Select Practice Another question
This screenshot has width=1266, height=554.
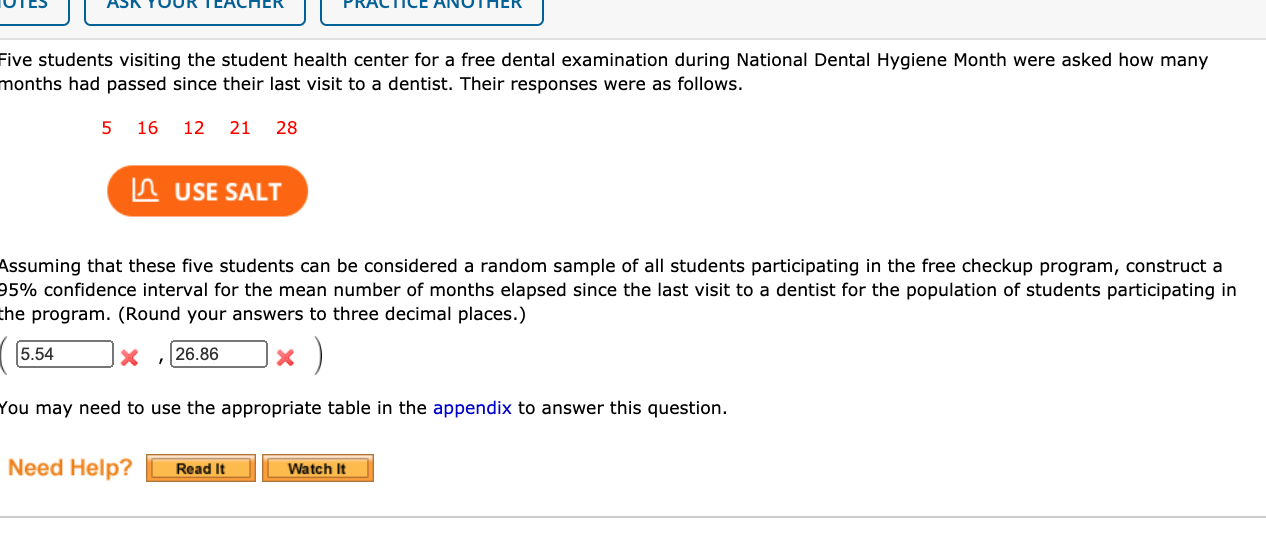tap(431, 8)
